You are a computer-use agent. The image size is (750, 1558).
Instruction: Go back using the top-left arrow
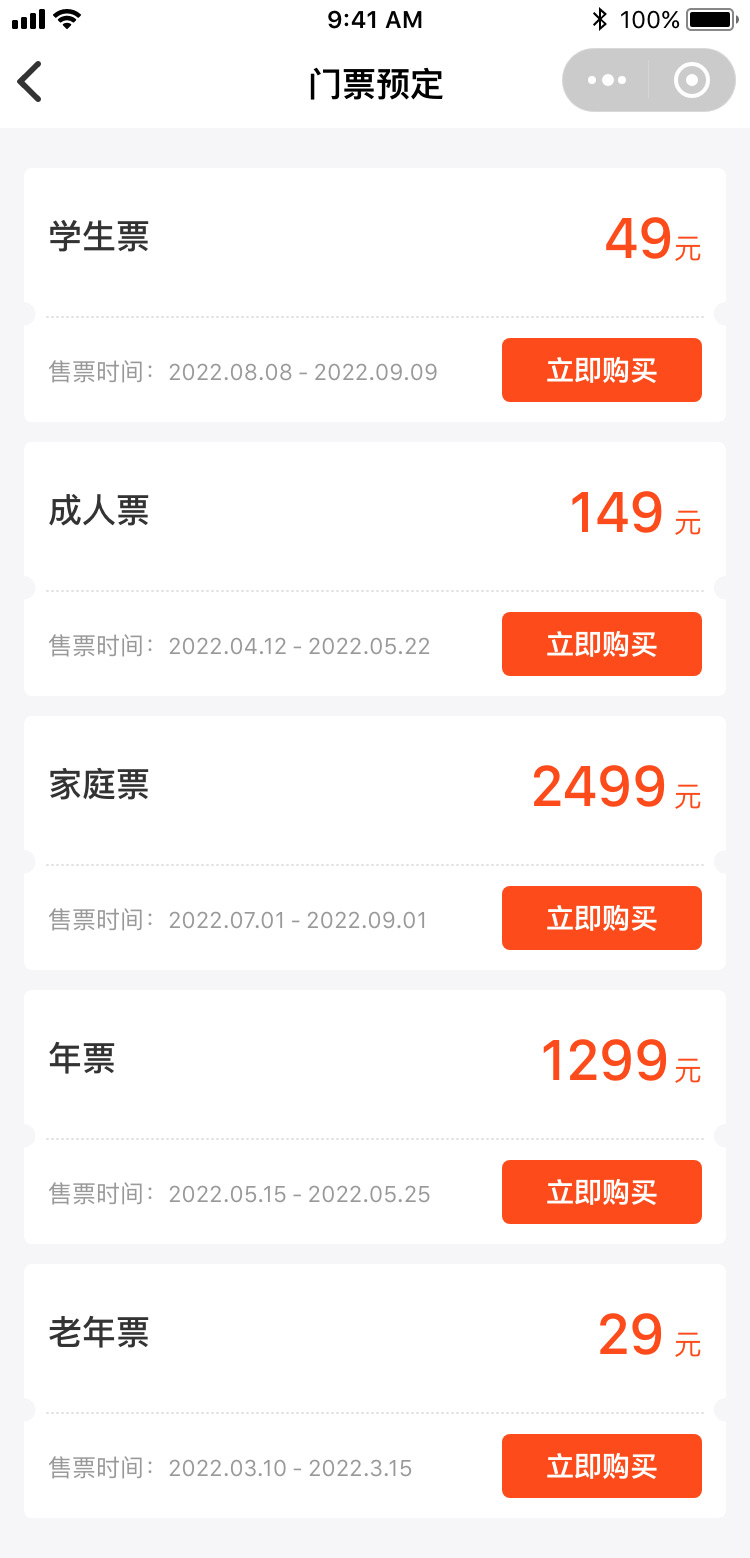tap(30, 82)
